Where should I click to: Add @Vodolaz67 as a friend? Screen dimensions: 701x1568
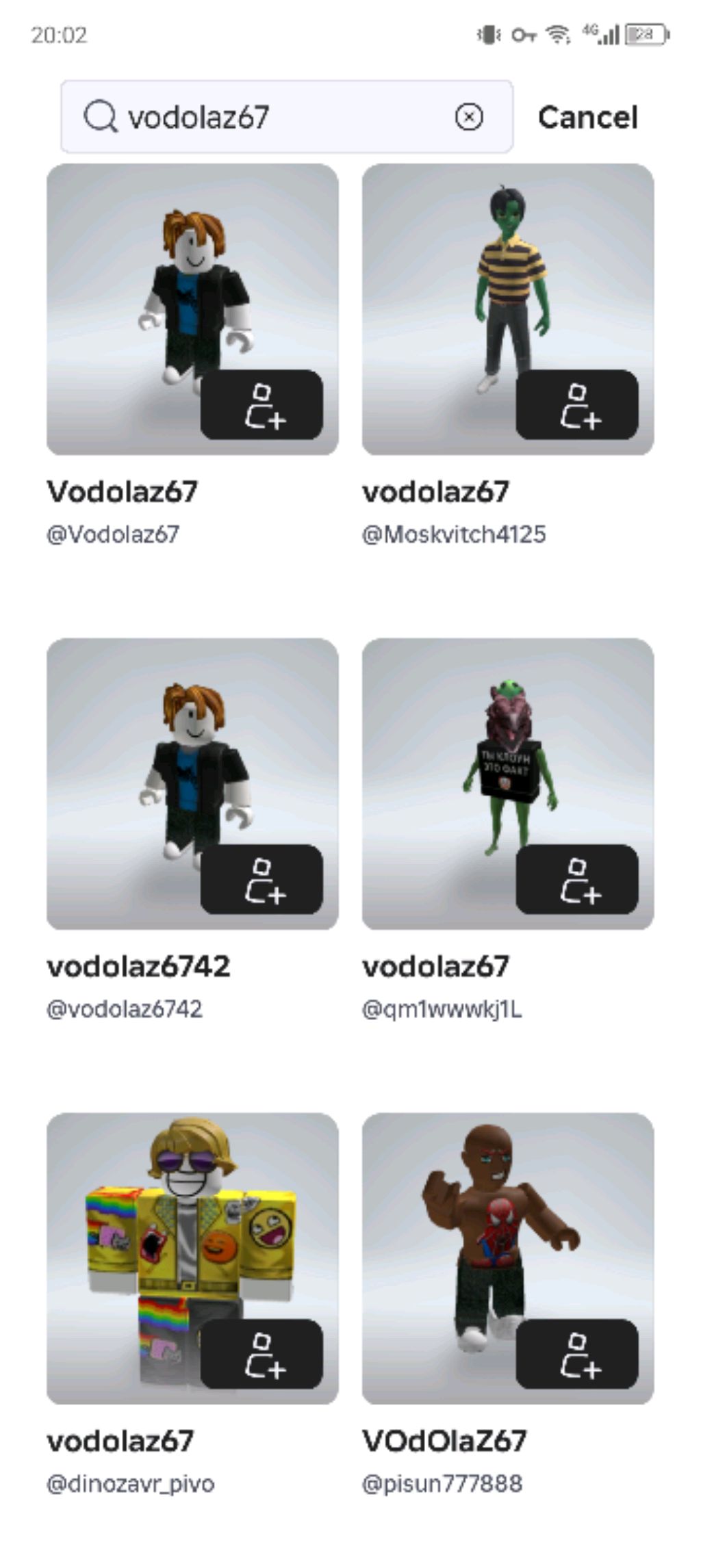pos(262,405)
